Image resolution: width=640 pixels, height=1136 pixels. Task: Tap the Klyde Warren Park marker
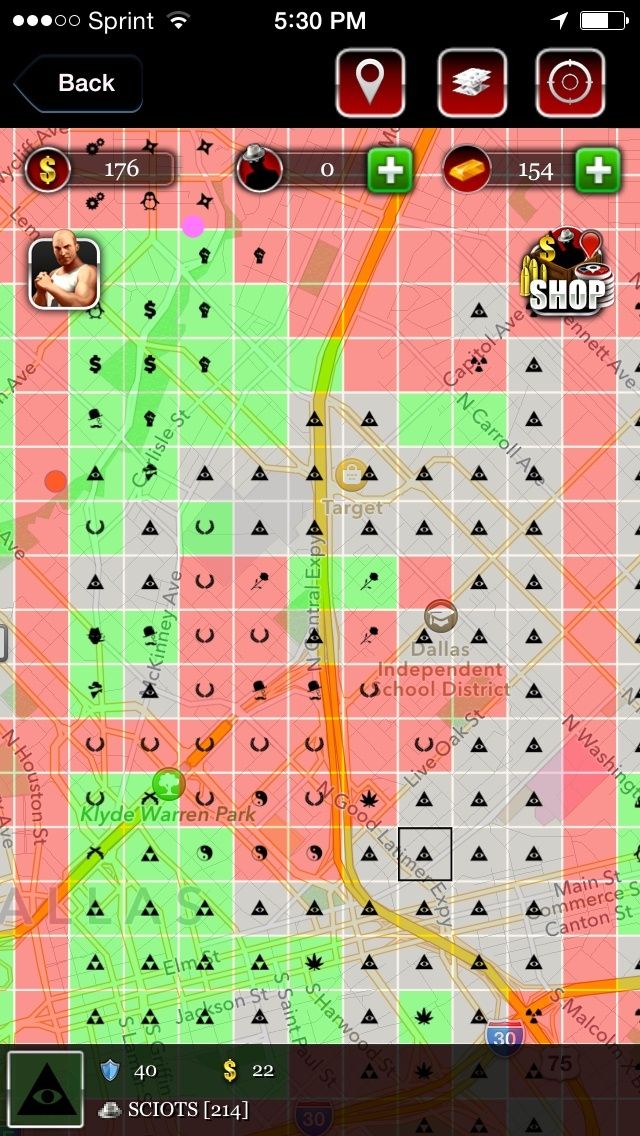click(x=168, y=784)
